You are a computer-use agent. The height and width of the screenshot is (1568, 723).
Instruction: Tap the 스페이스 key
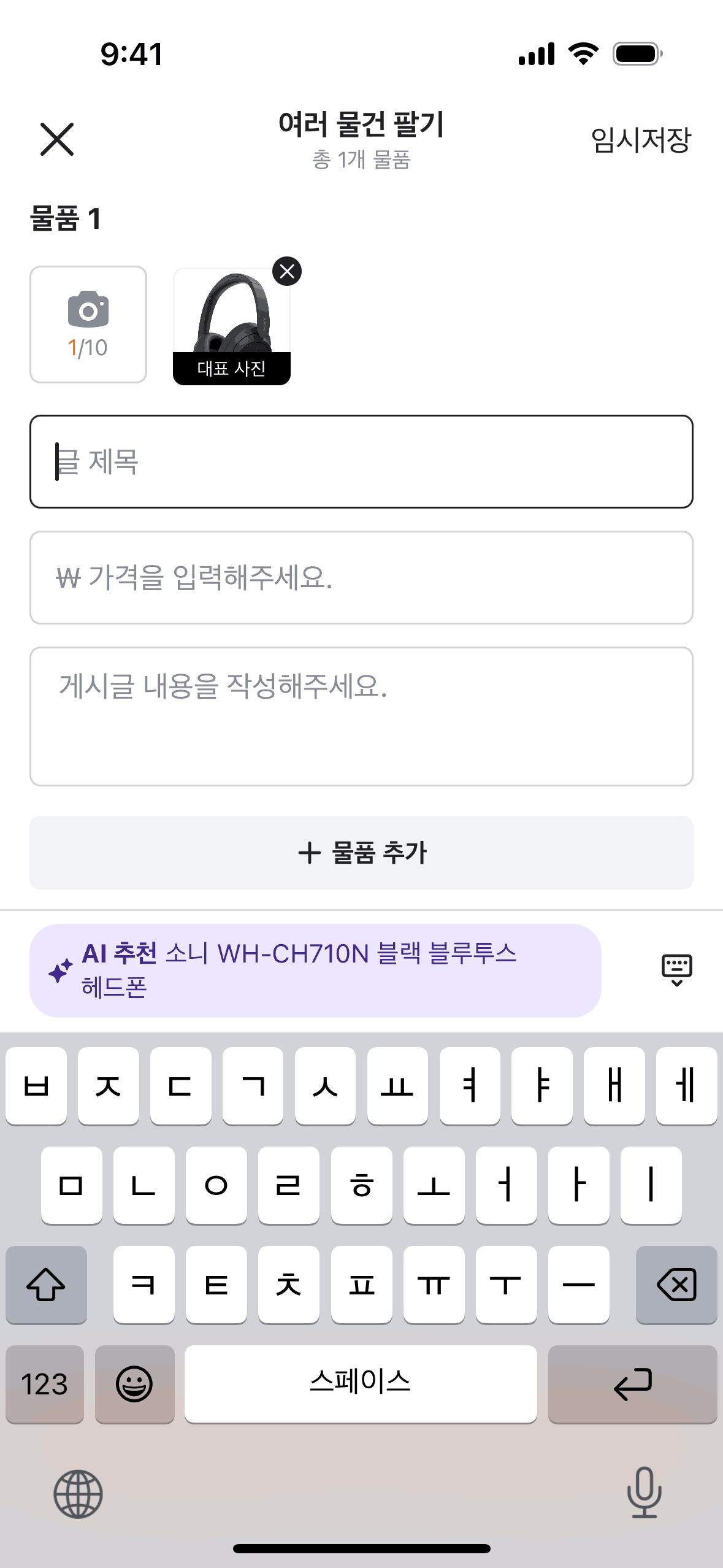[x=361, y=1384]
